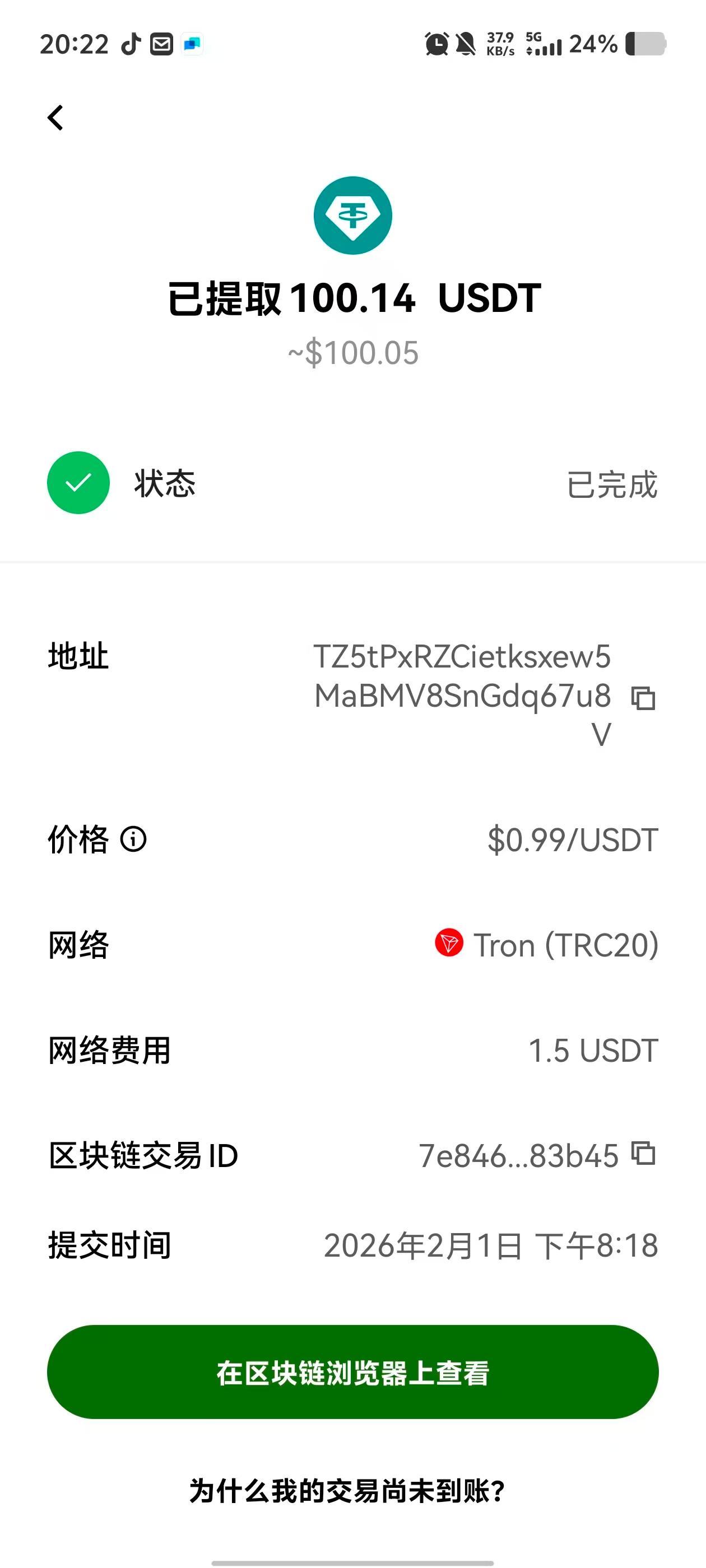This screenshot has width=706, height=1568.
Task: Open the info icon next to 价格
Action: pyautogui.click(x=133, y=839)
